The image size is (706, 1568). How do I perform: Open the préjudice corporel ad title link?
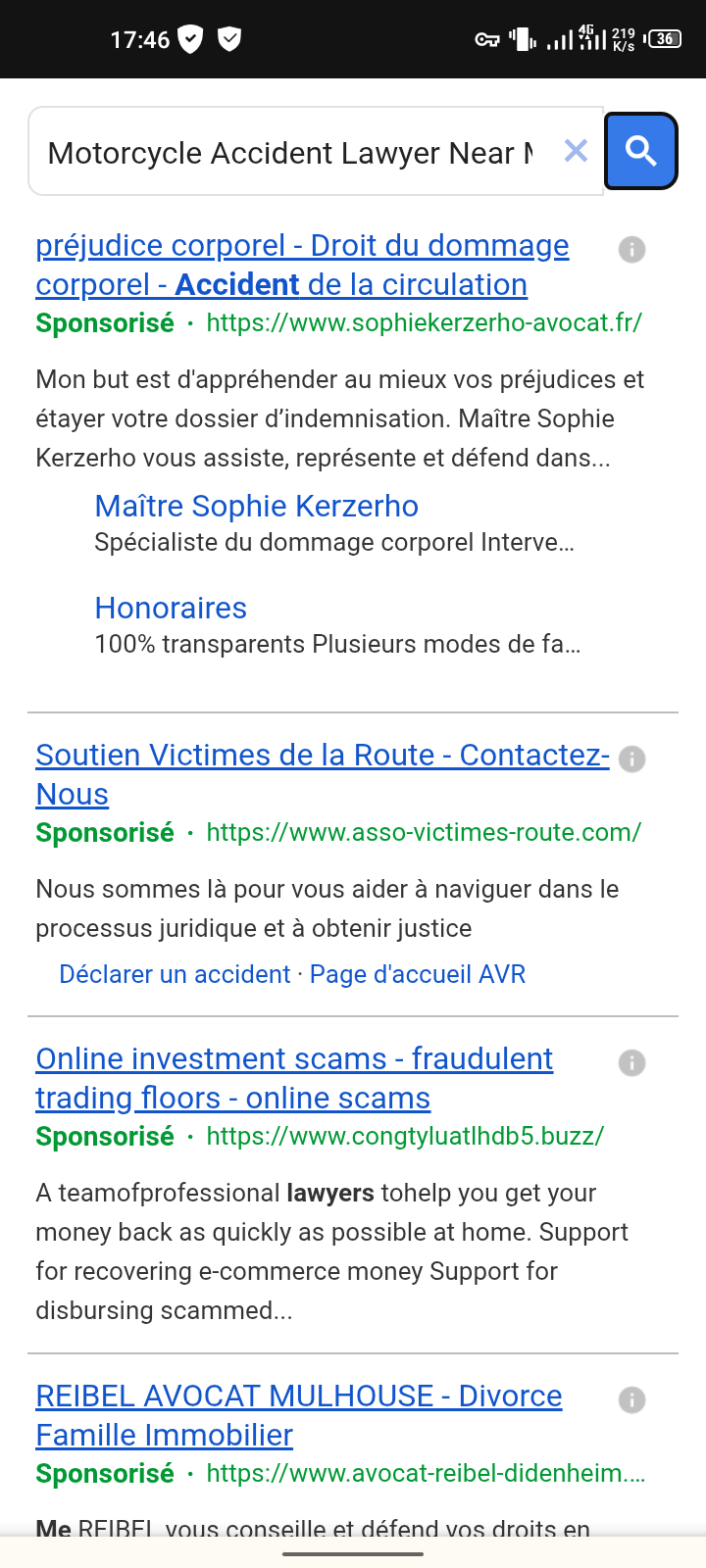click(302, 265)
